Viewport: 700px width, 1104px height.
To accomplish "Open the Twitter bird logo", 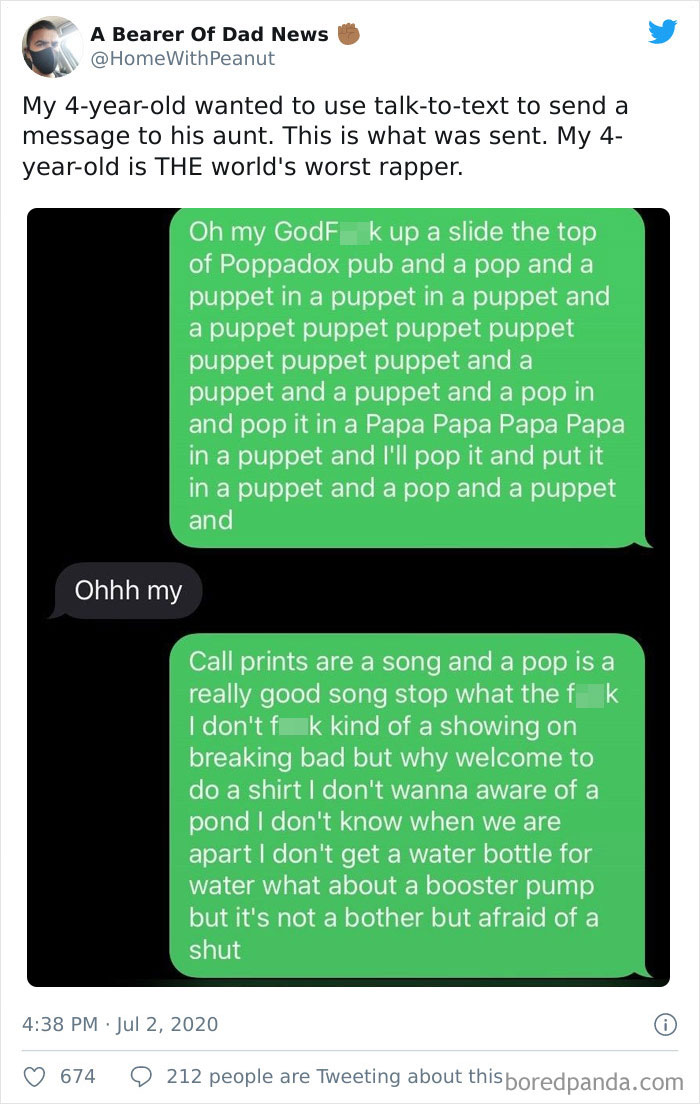I will [661, 32].
